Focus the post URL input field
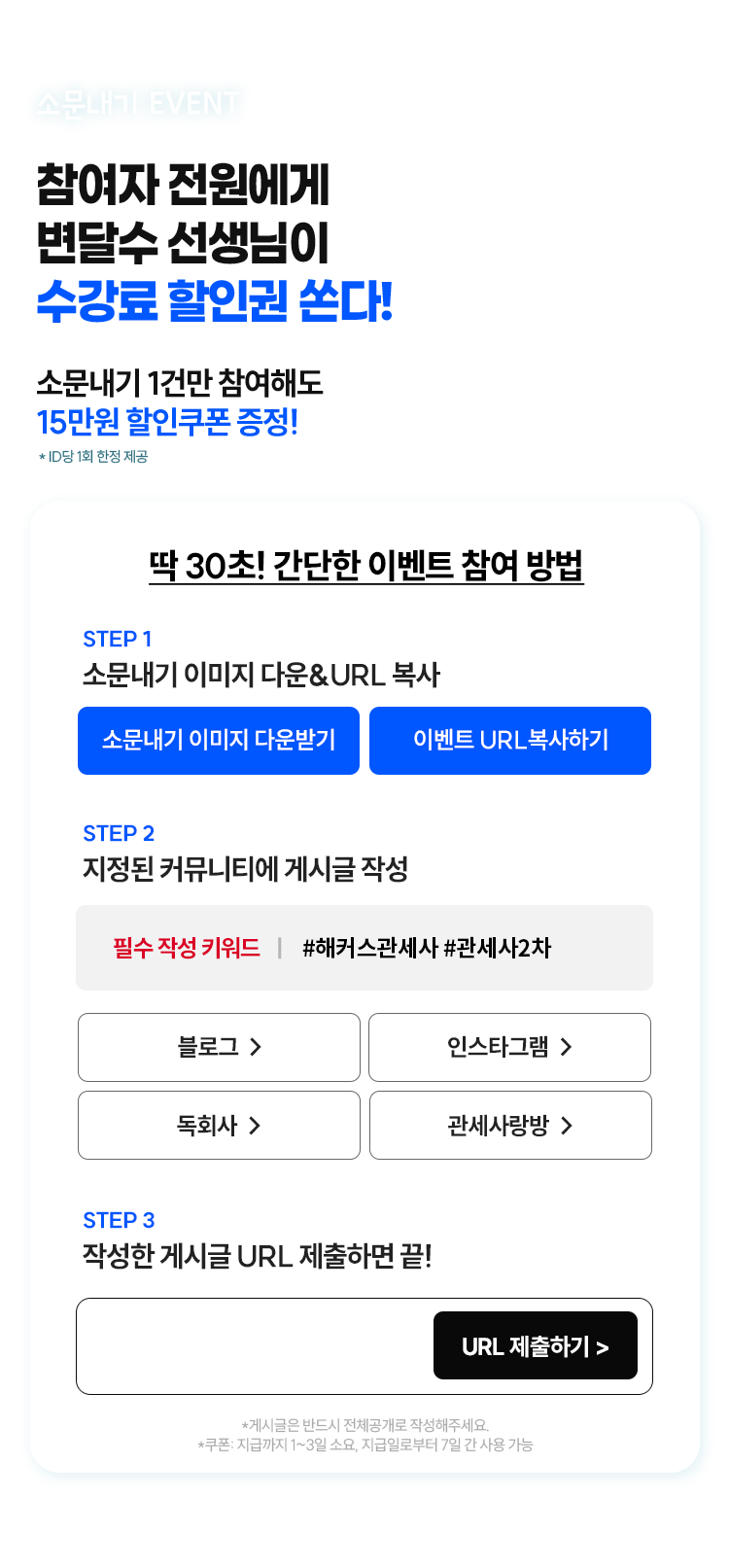The image size is (729, 1568). pos(255,1346)
